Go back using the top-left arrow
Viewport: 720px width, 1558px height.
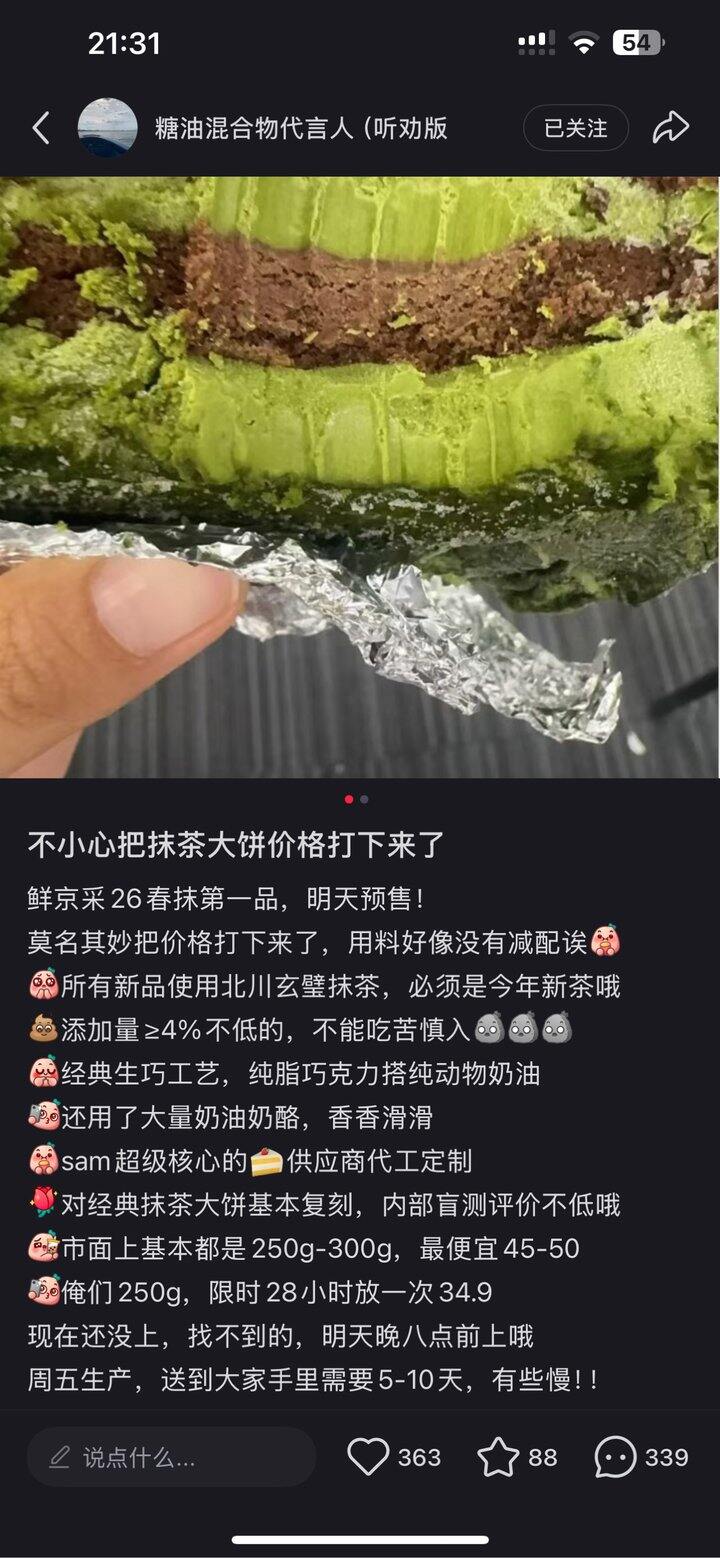tap(41, 128)
